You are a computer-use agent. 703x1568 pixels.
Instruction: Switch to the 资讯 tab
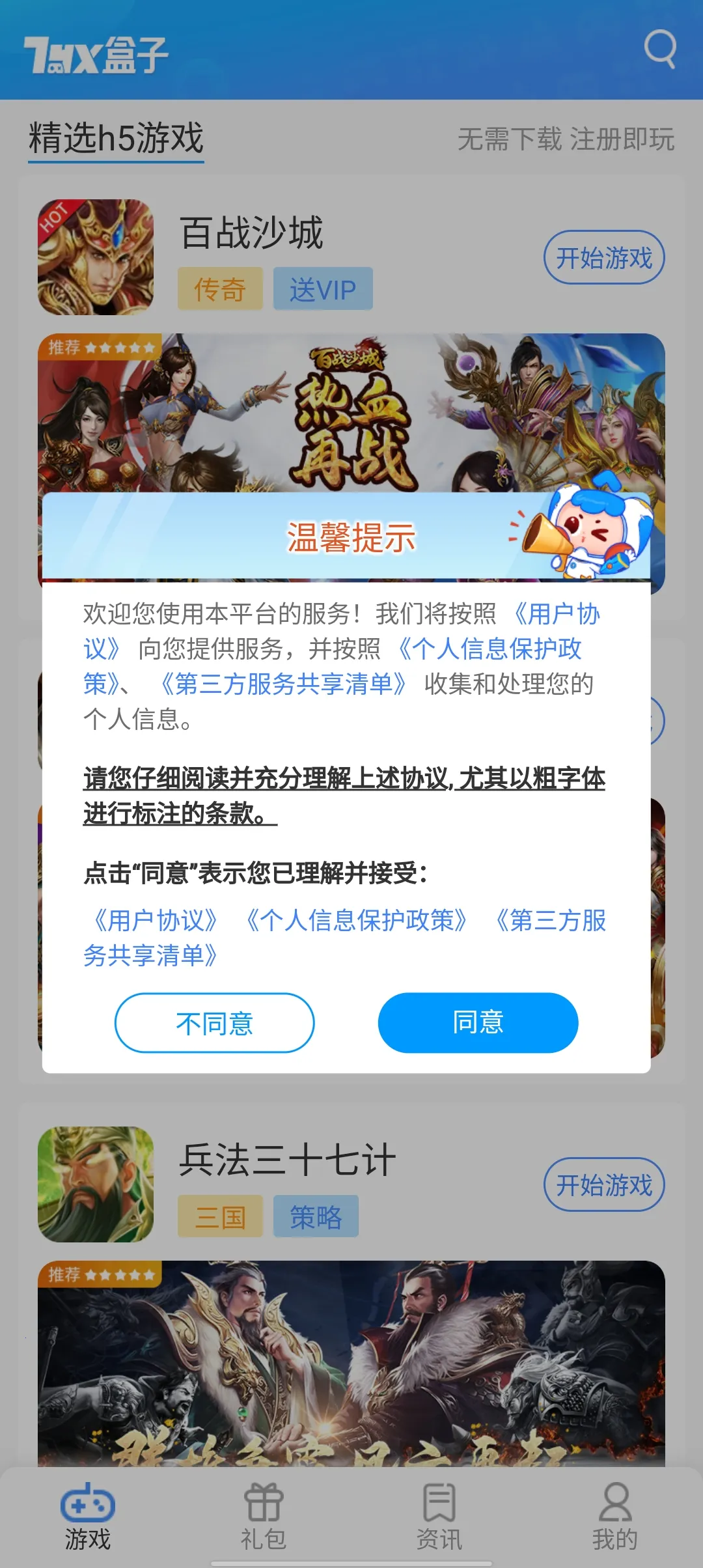(439, 1516)
